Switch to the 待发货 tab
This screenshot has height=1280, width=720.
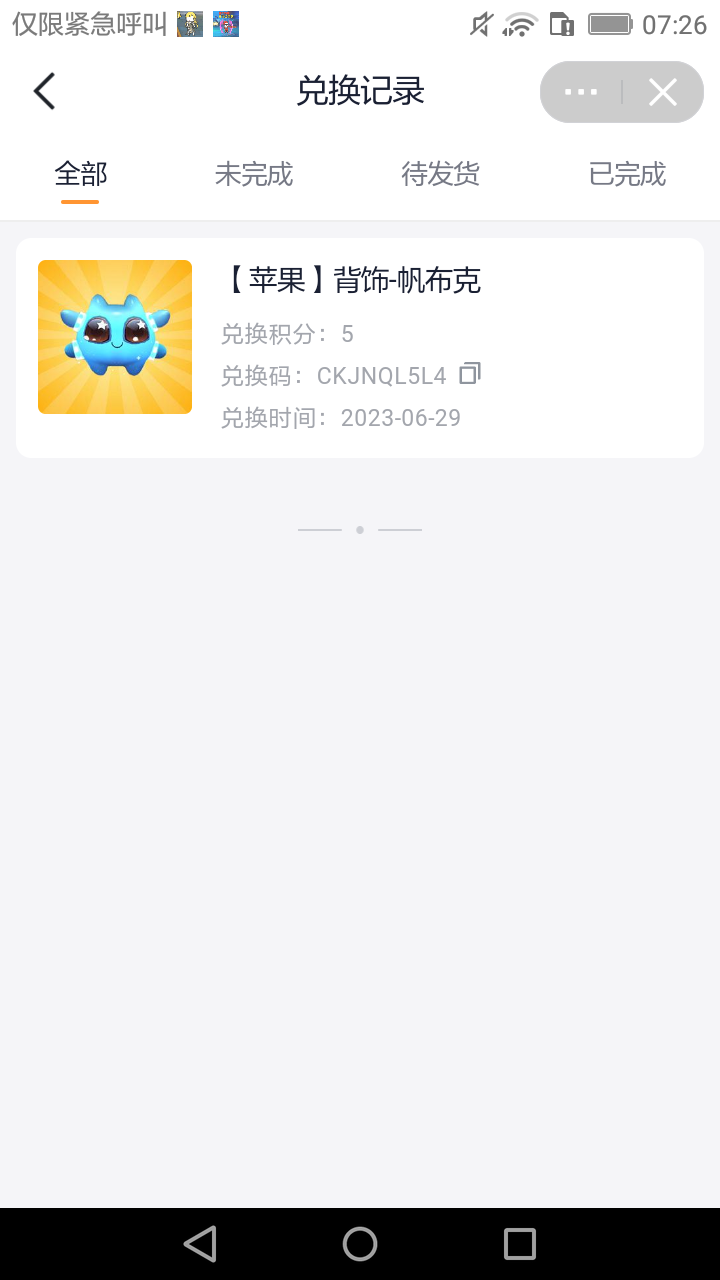[x=440, y=175]
